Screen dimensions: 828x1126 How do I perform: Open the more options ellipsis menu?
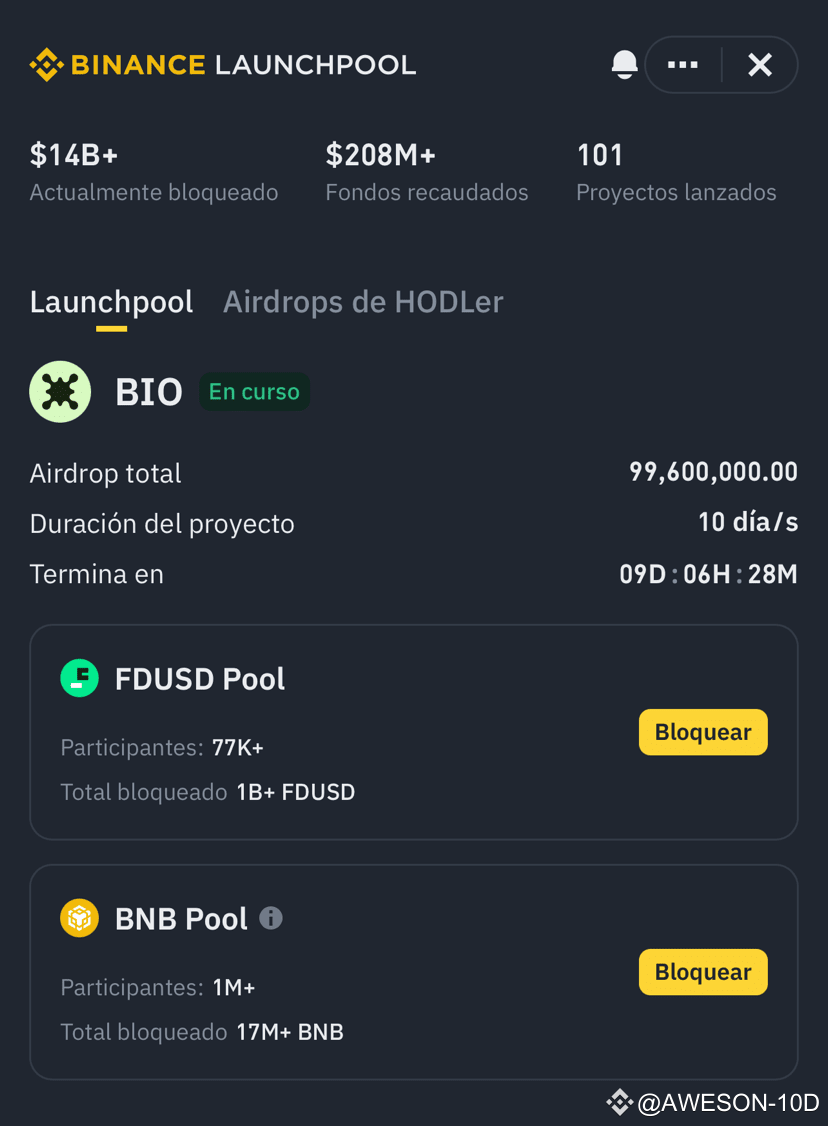(x=683, y=64)
